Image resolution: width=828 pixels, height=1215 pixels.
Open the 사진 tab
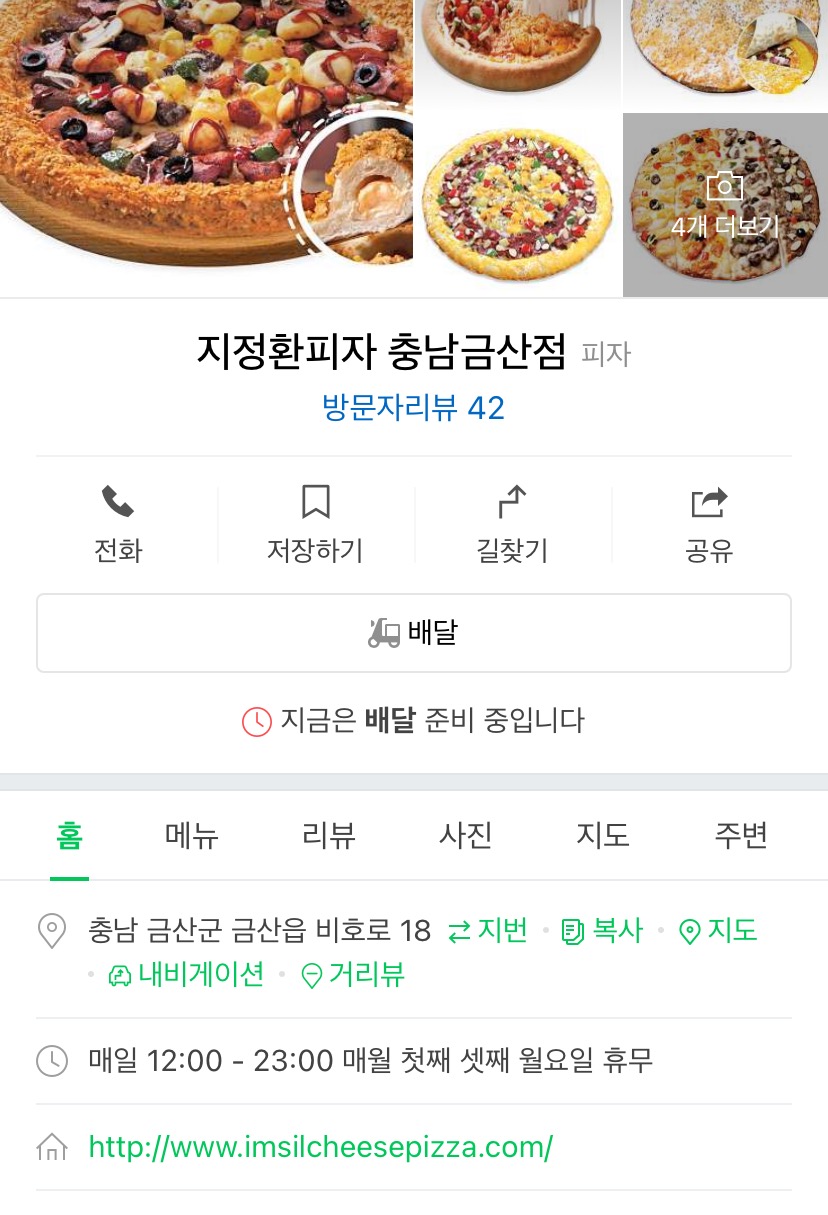tap(466, 835)
